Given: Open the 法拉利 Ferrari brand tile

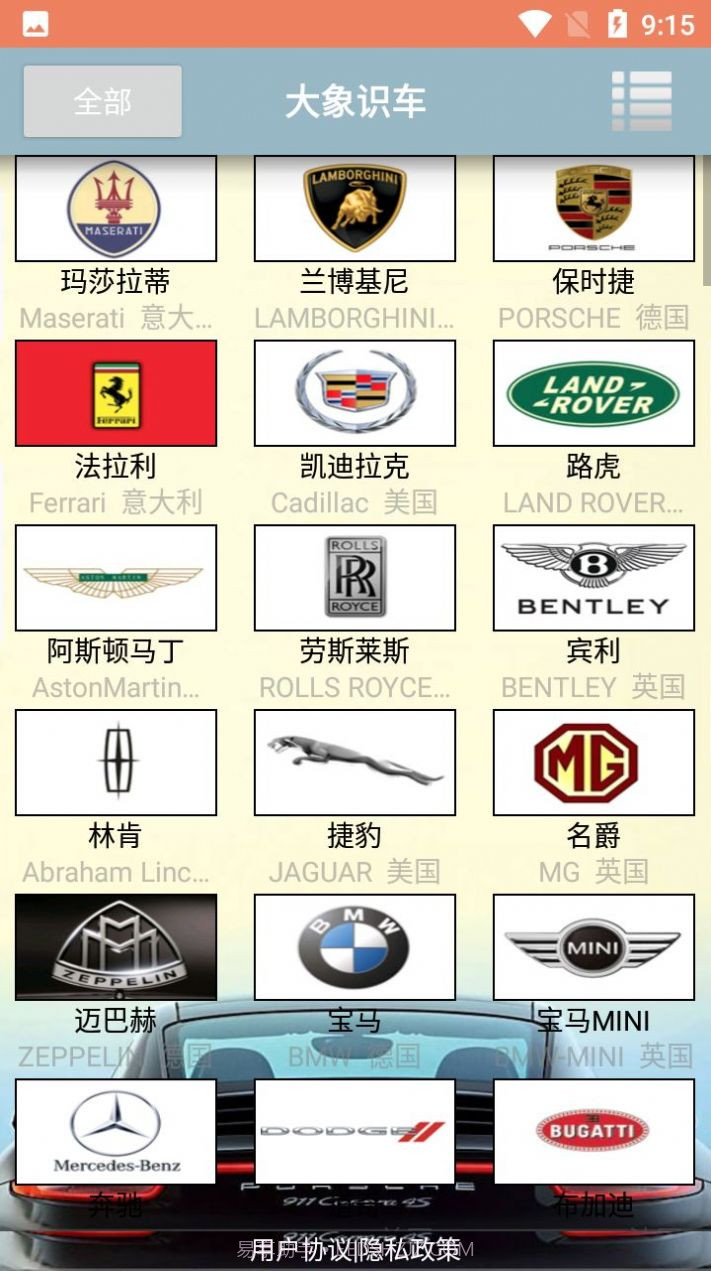Looking at the screenshot, I should click(x=115, y=393).
